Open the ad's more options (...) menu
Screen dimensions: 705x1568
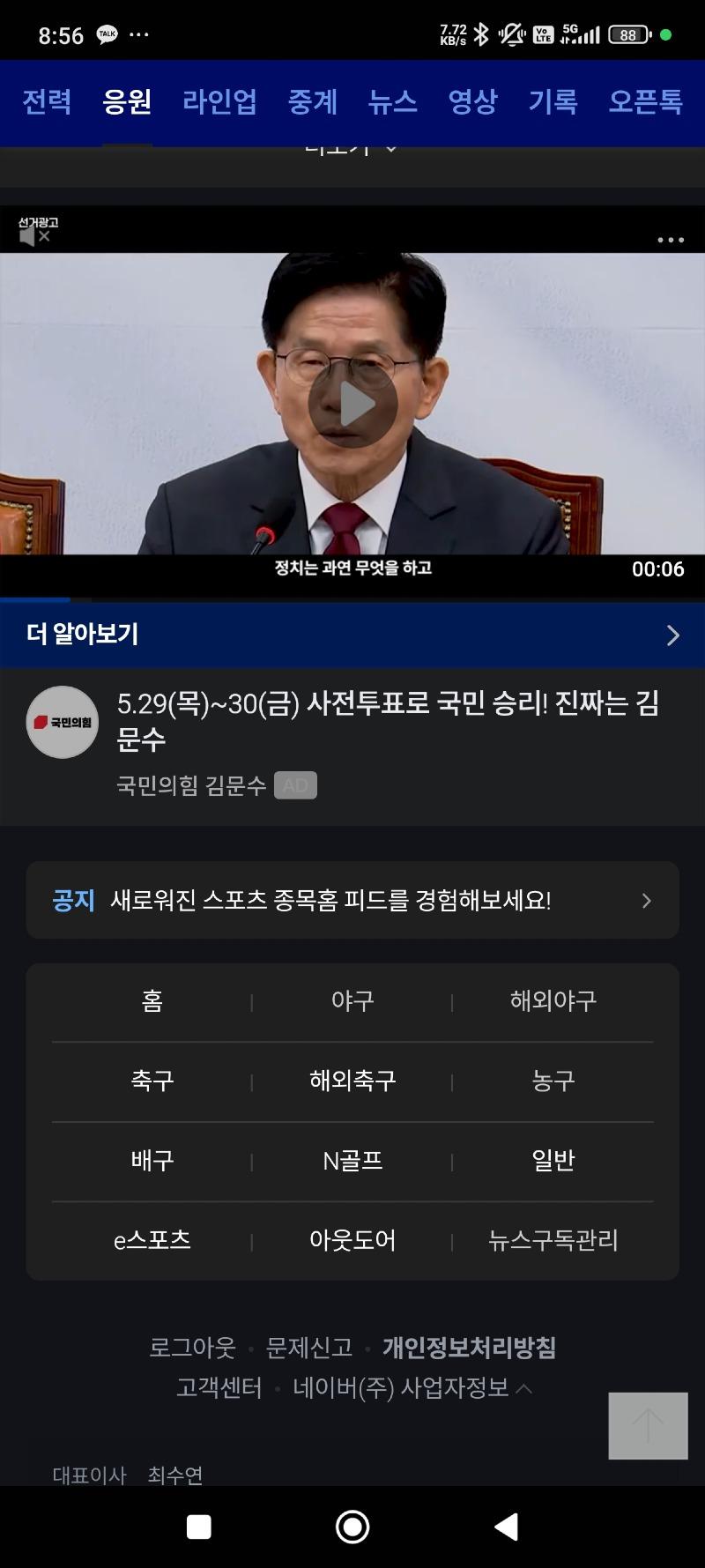(x=670, y=239)
